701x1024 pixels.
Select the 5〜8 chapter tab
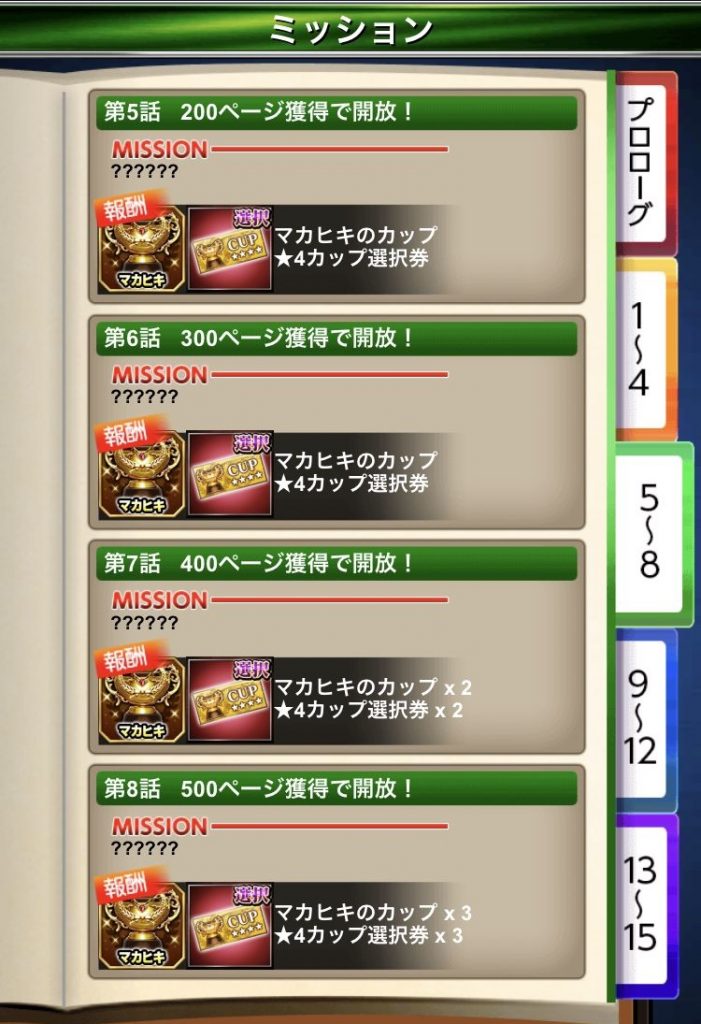pos(648,535)
